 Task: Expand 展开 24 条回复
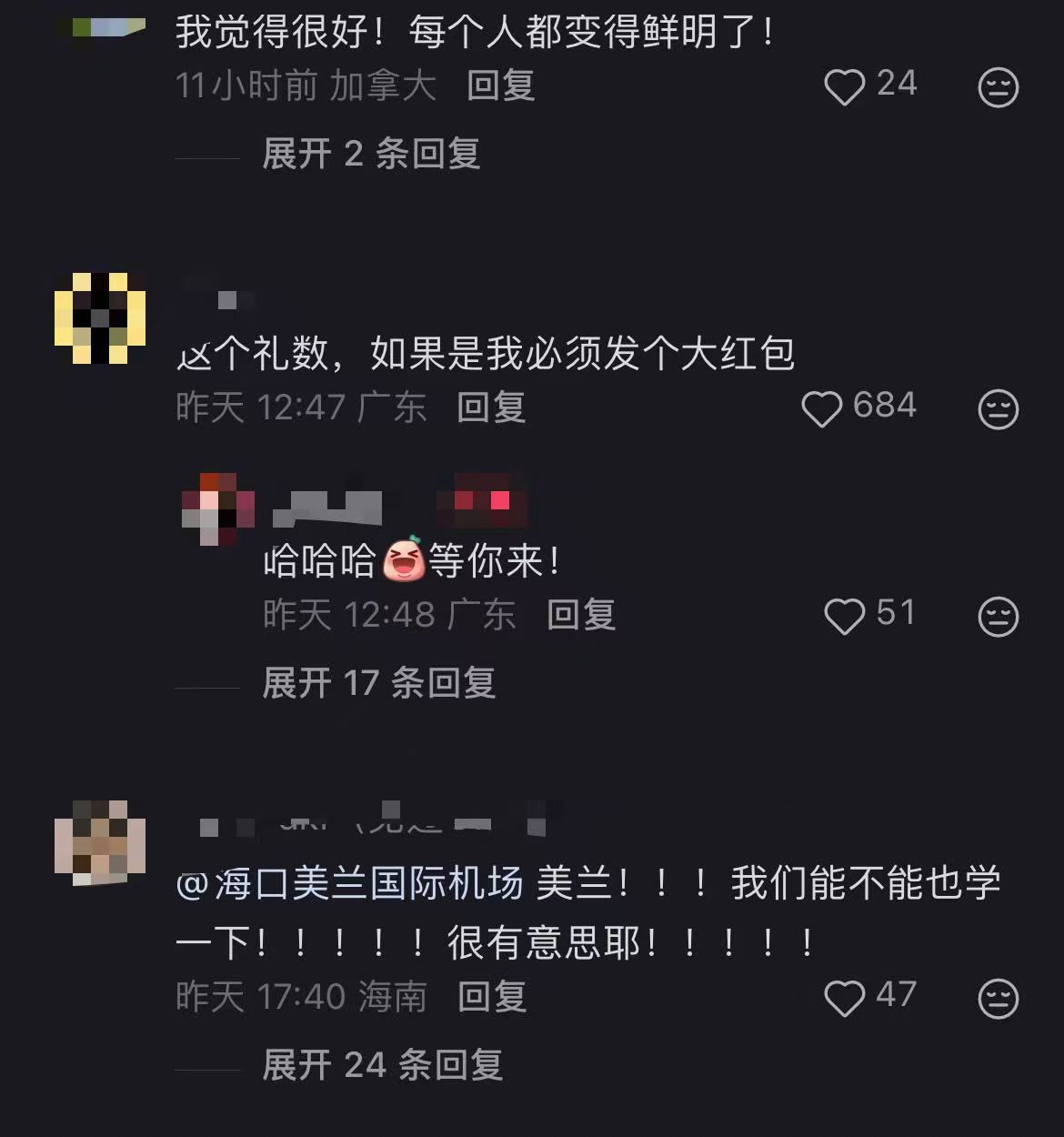pyautogui.click(x=382, y=1065)
